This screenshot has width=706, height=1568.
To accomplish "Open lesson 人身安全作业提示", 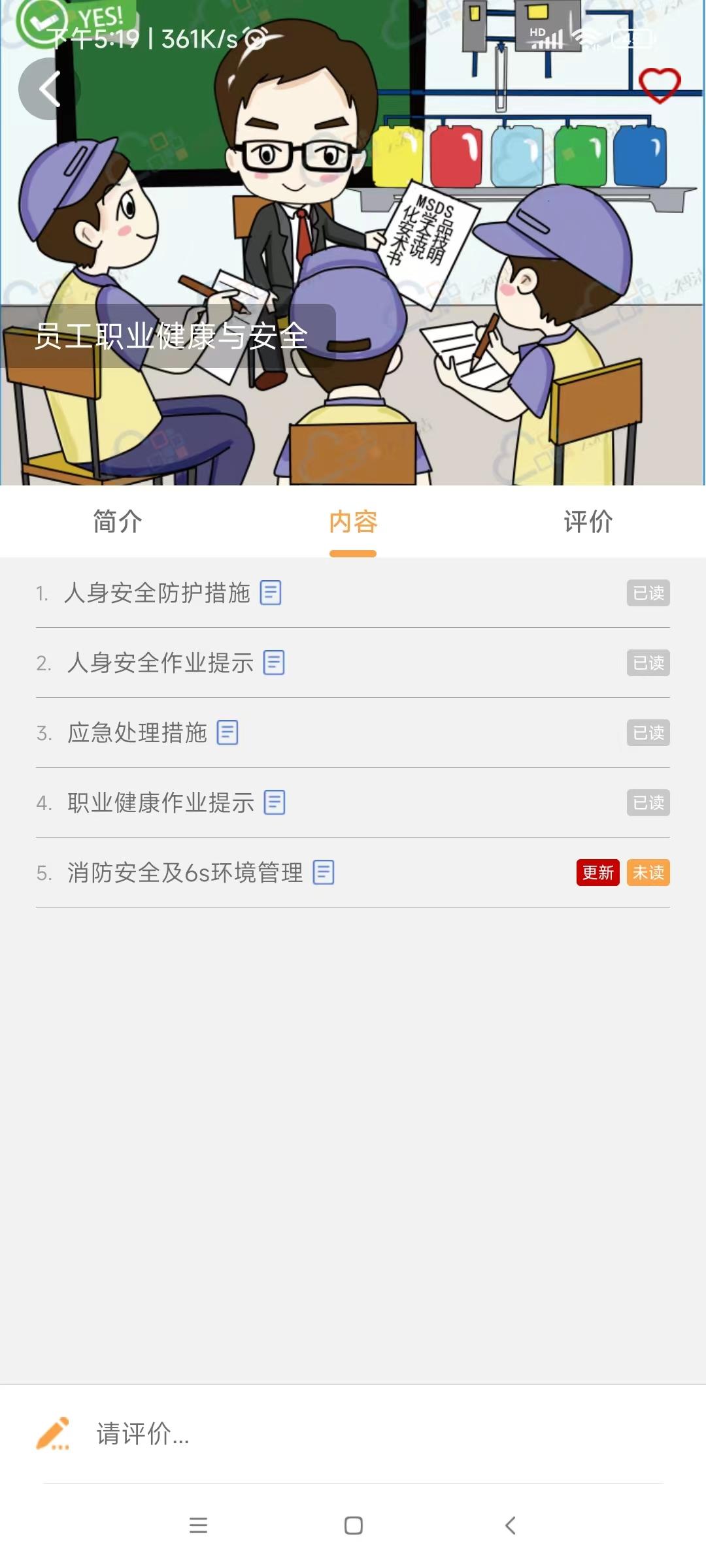I will coord(160,663).
